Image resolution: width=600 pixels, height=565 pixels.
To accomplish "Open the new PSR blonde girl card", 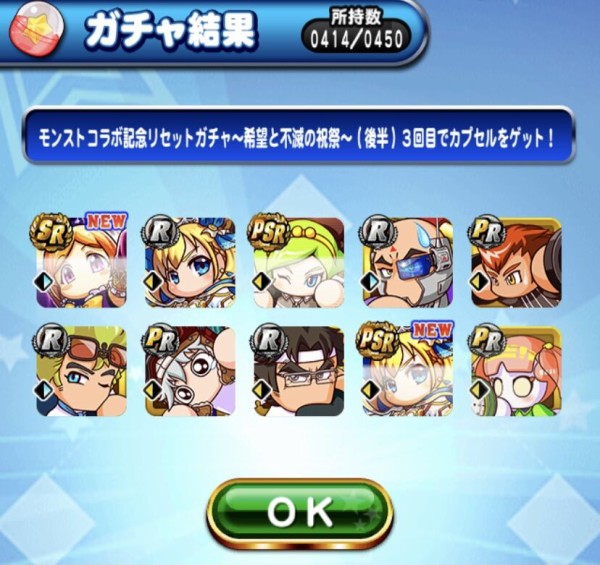I will tap(408, 371).
